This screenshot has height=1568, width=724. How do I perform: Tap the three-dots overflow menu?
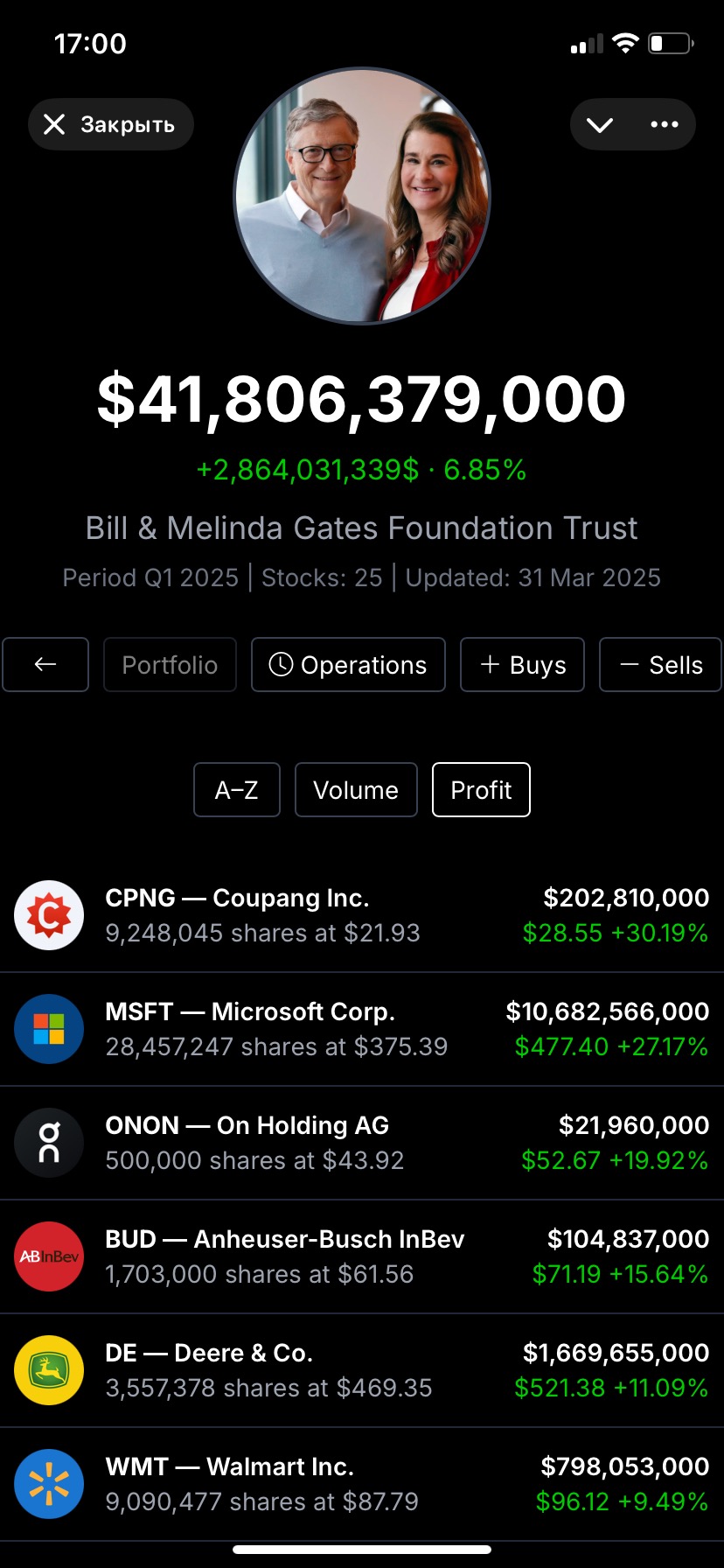664,124
